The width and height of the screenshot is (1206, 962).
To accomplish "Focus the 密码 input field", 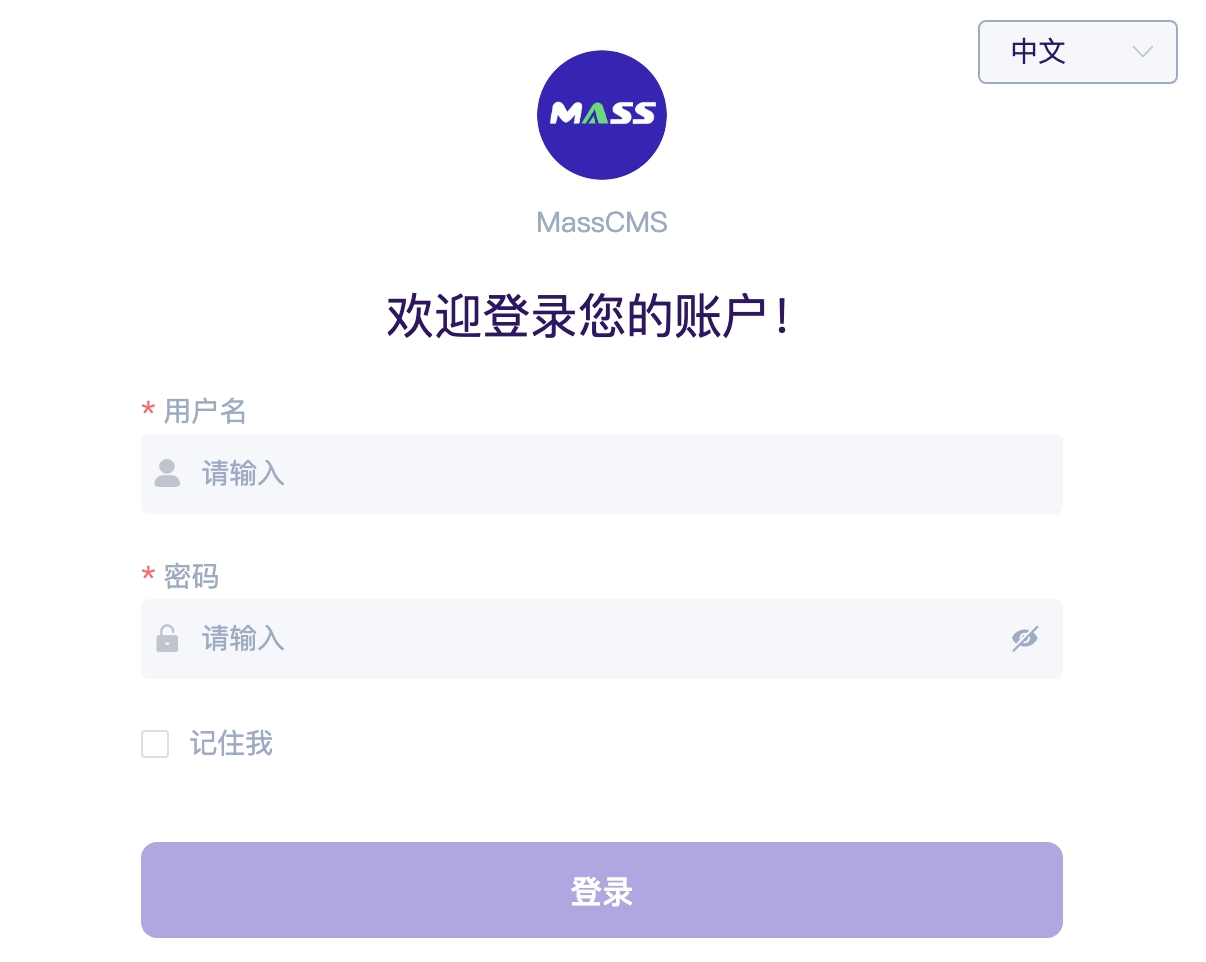I will click(x=590, y=639).
